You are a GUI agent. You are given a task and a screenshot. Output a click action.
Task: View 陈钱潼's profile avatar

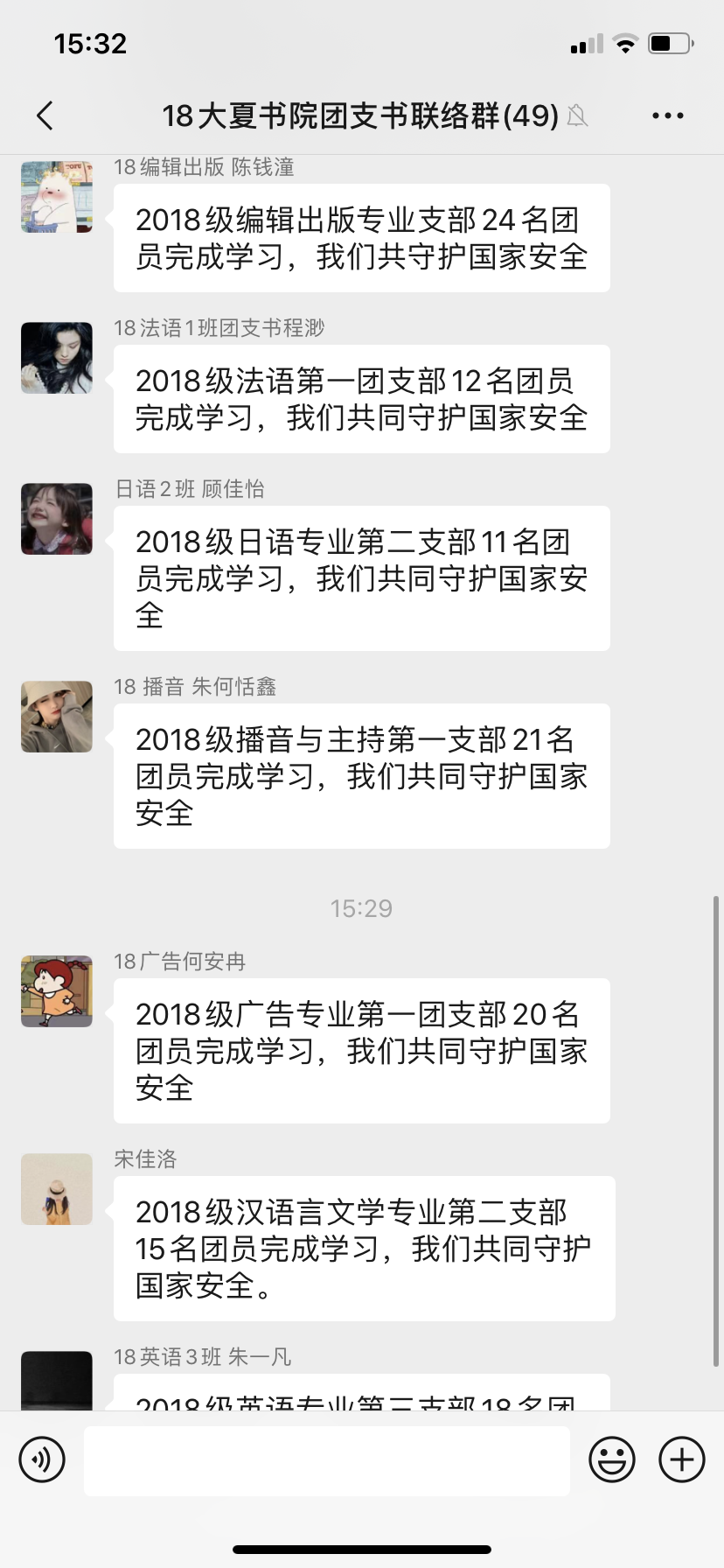coord(57,197)
